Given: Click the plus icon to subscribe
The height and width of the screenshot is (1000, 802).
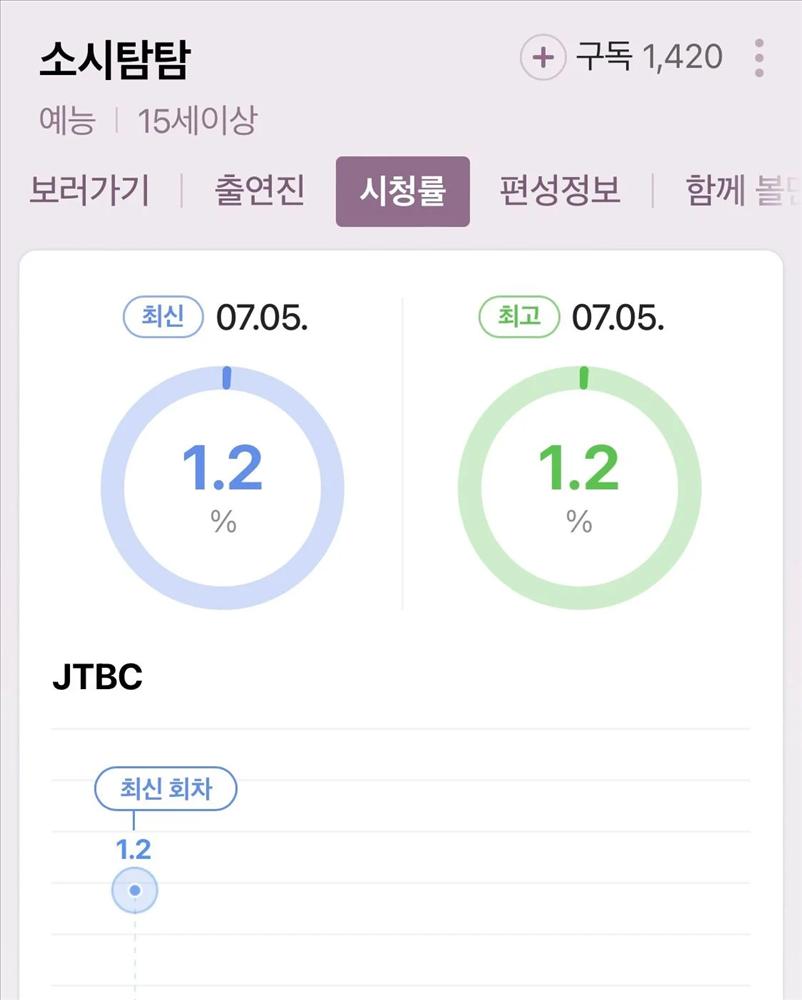Looking at the screenshot, I should (541, 56).
